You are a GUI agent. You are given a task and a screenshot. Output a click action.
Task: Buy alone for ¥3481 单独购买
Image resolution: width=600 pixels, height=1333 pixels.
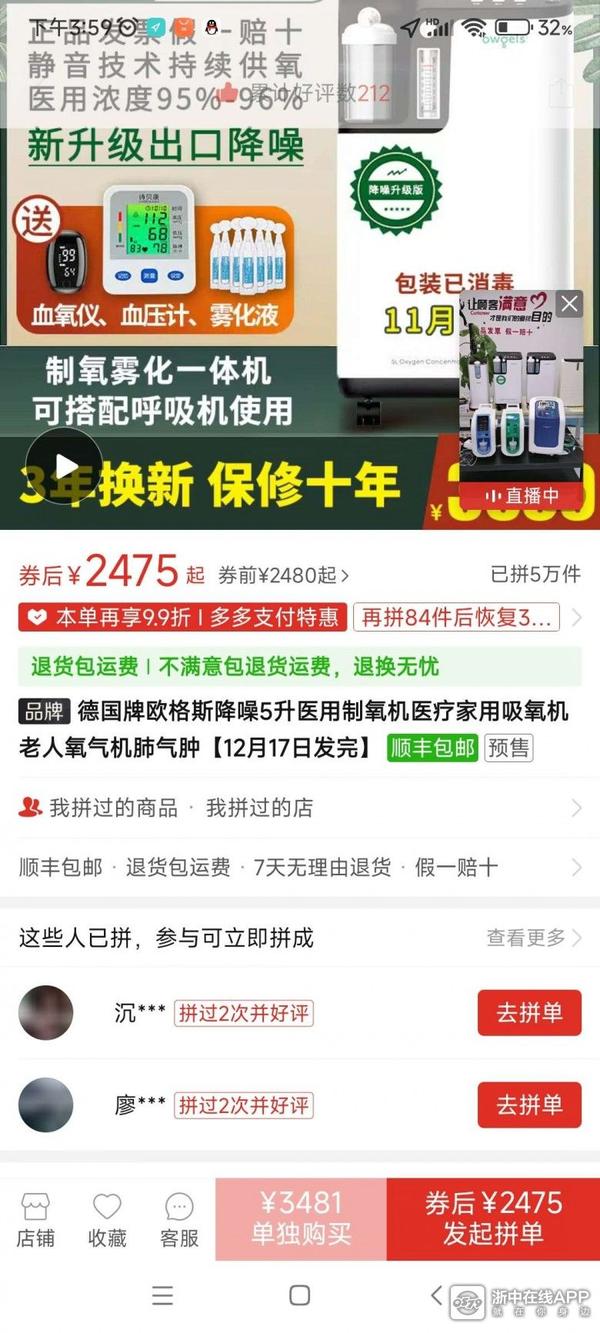[x=301, y=1217]
